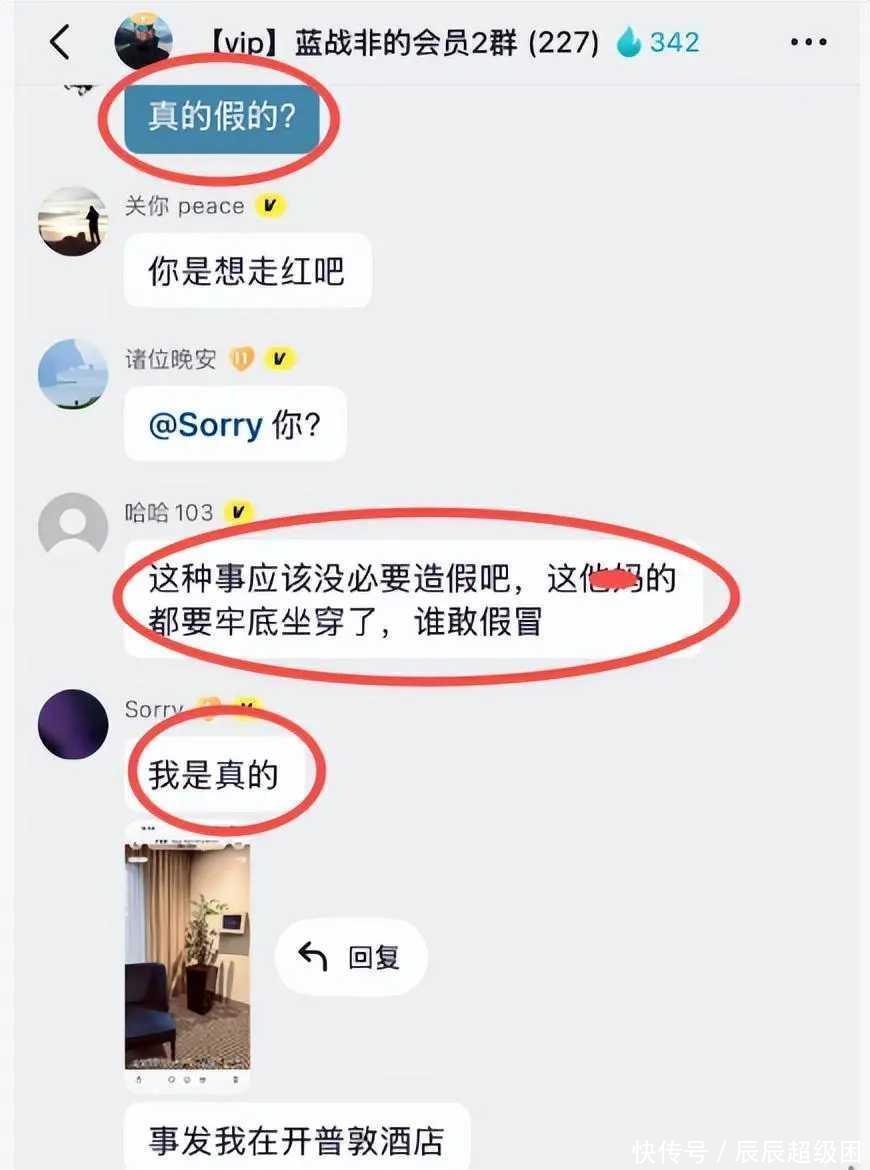
Task: Open the three-dot overflow menu
Action: tap(809, 42)
